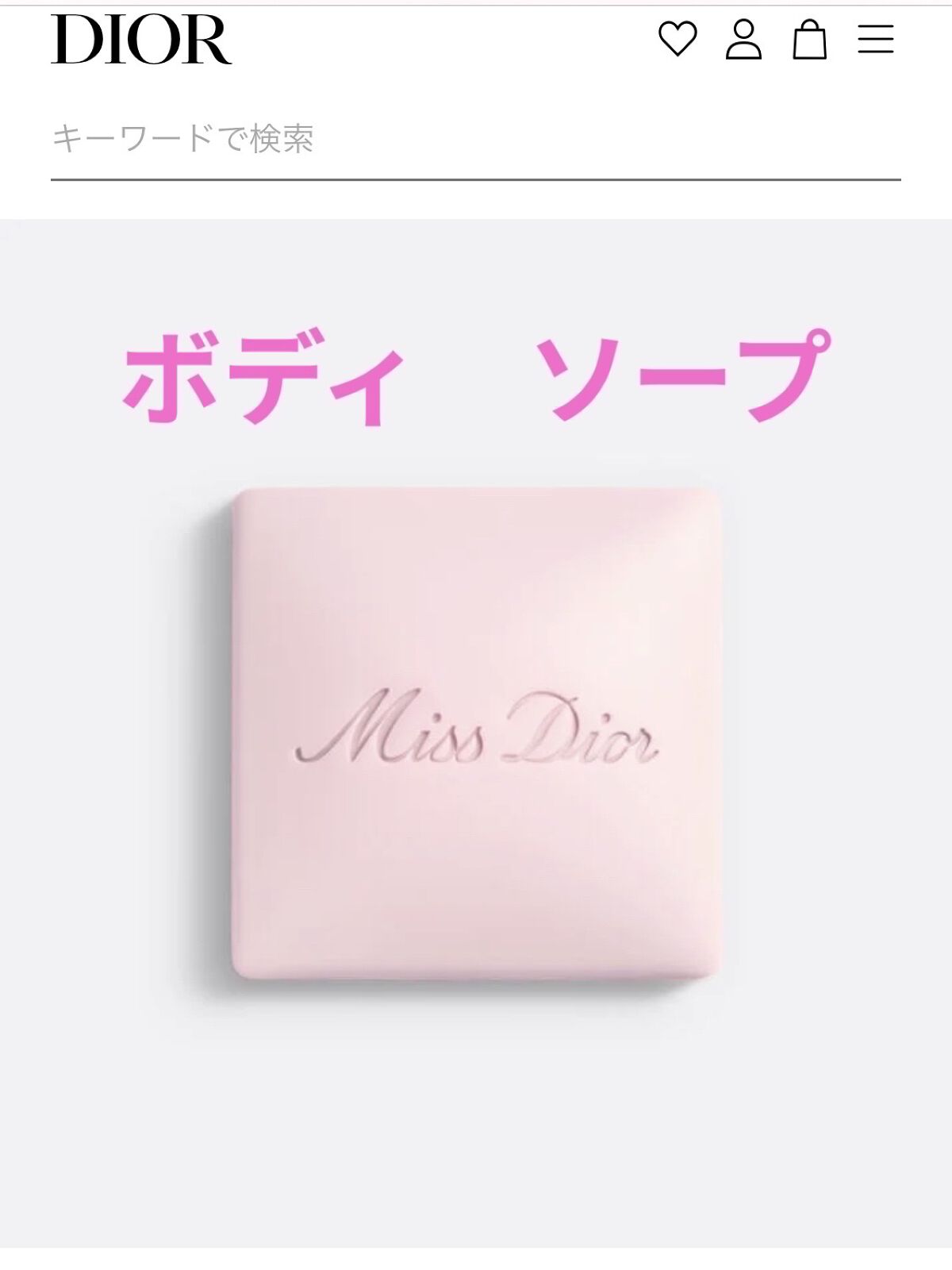The width and height of the screenshot is (952, 1270).
Task: Open the hamburger menu
Action: tap(875, 40)
